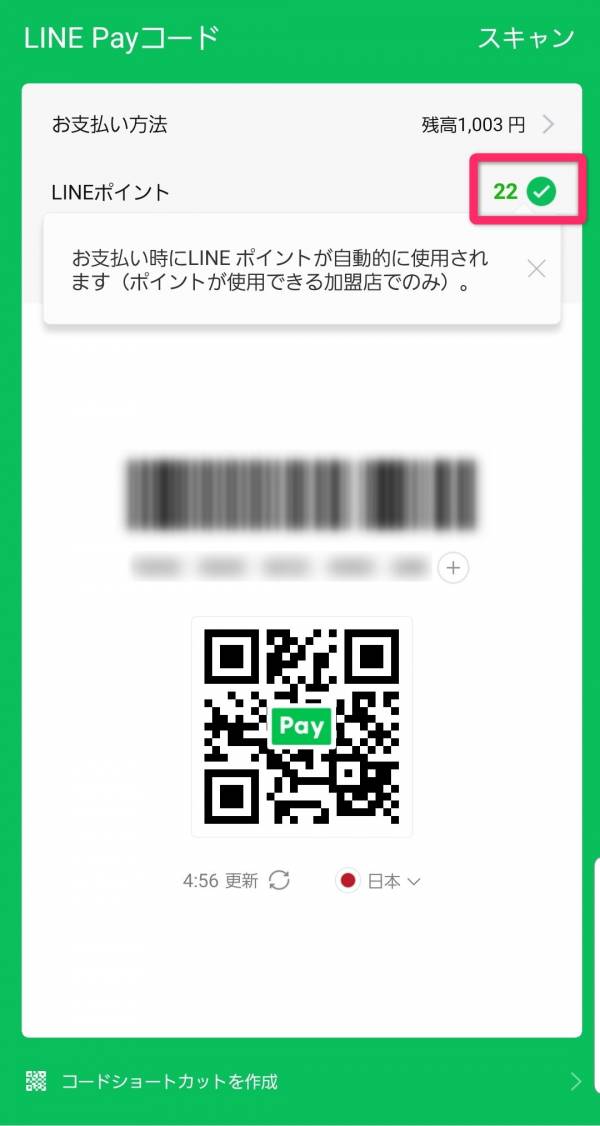This screenshot has width=600, height=1126.
Task: Dismiss the LINE ポイント tooltip
Action: (x=537, y=268)
